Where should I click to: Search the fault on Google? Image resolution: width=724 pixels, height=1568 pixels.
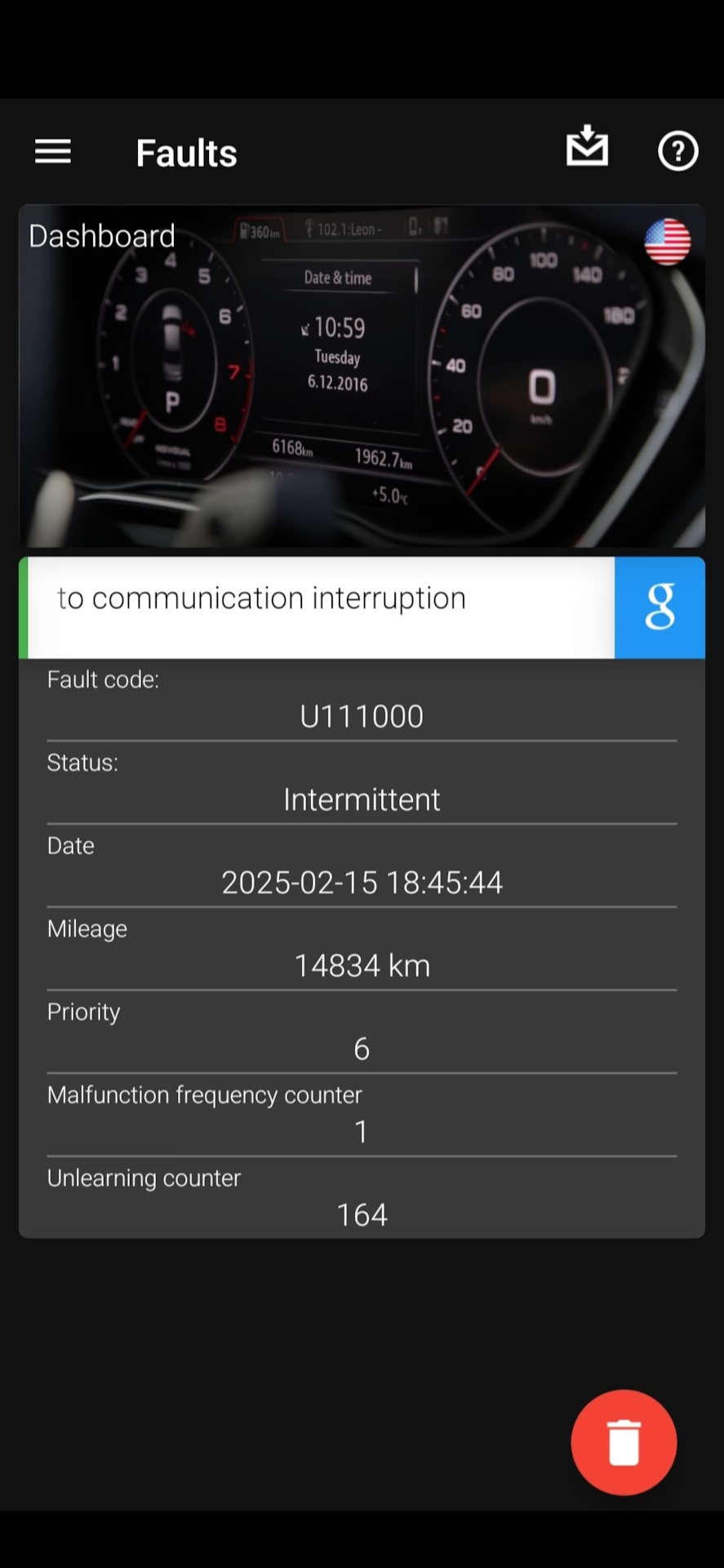point(660,607)
